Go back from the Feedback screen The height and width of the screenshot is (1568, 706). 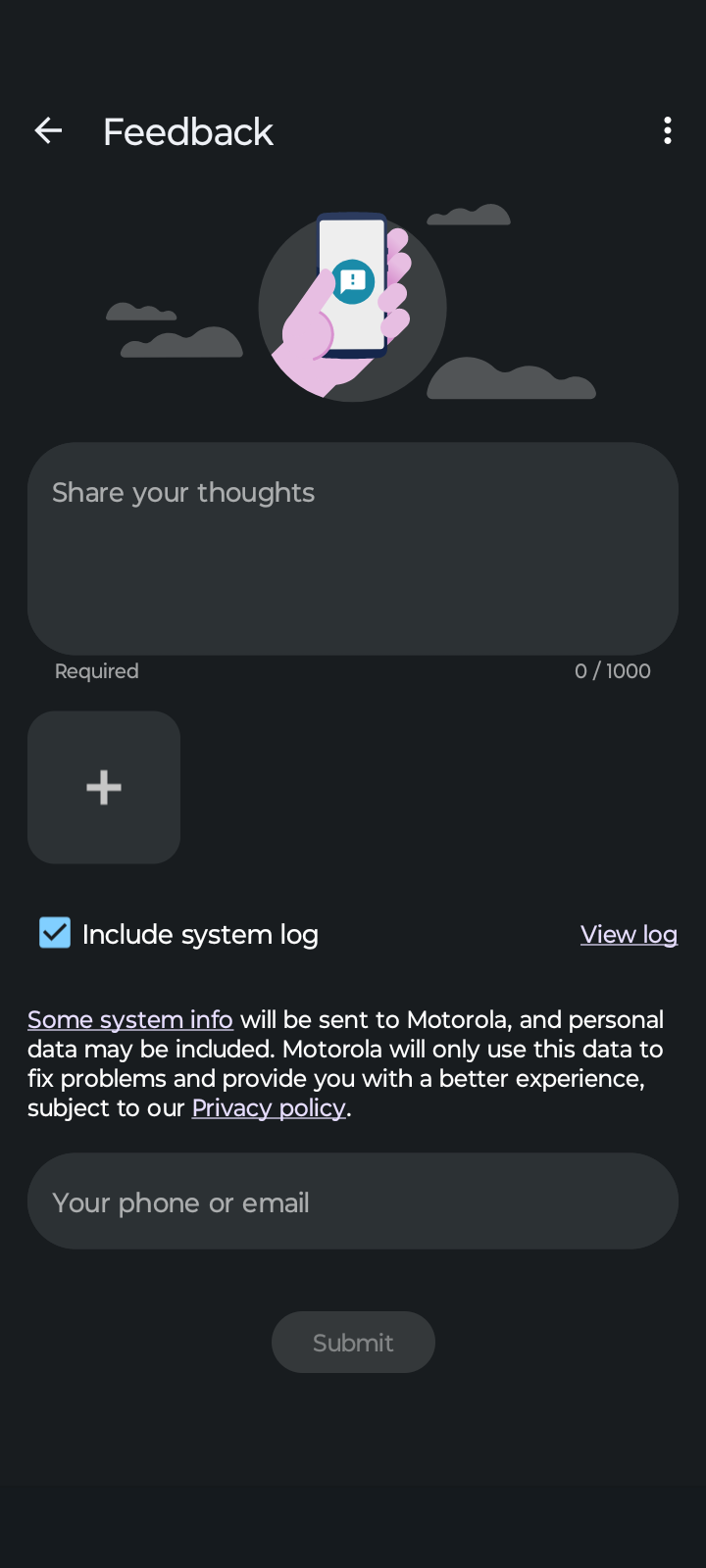[48, 130]
